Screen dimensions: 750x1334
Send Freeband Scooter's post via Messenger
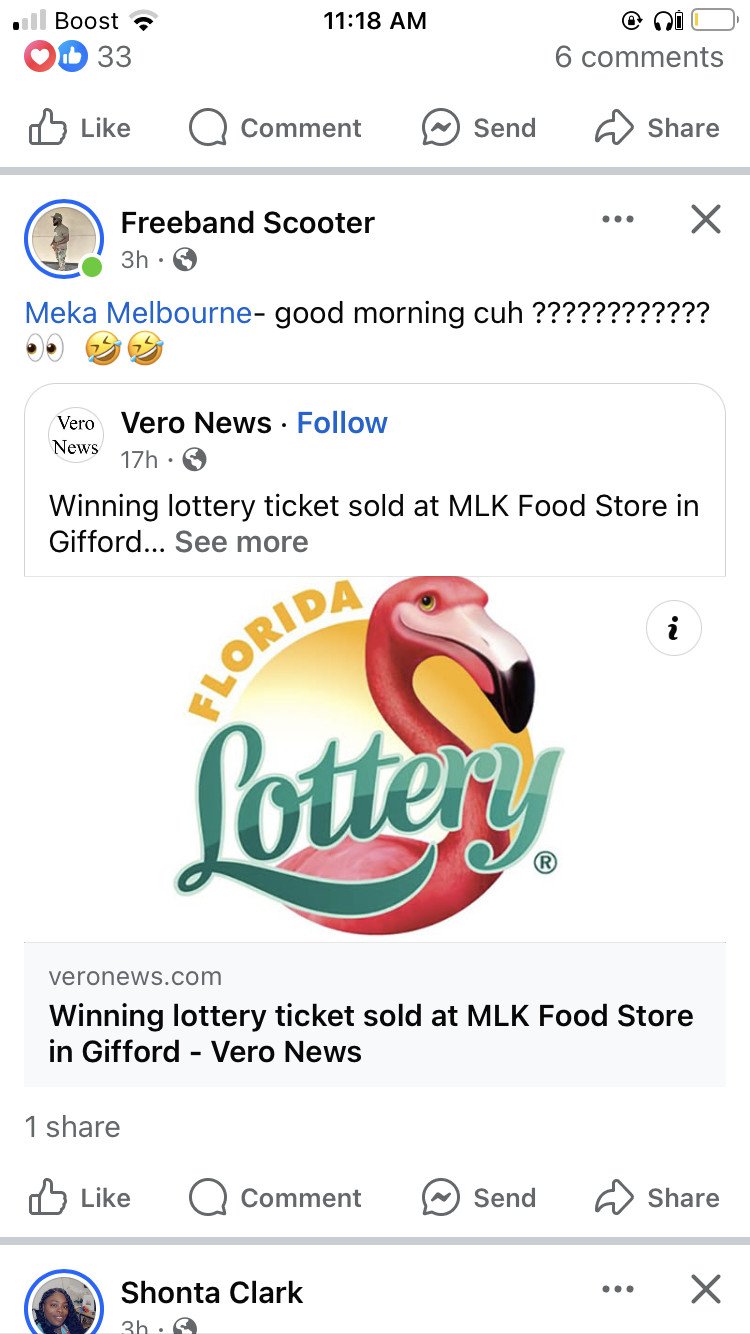coord(479,1197)
